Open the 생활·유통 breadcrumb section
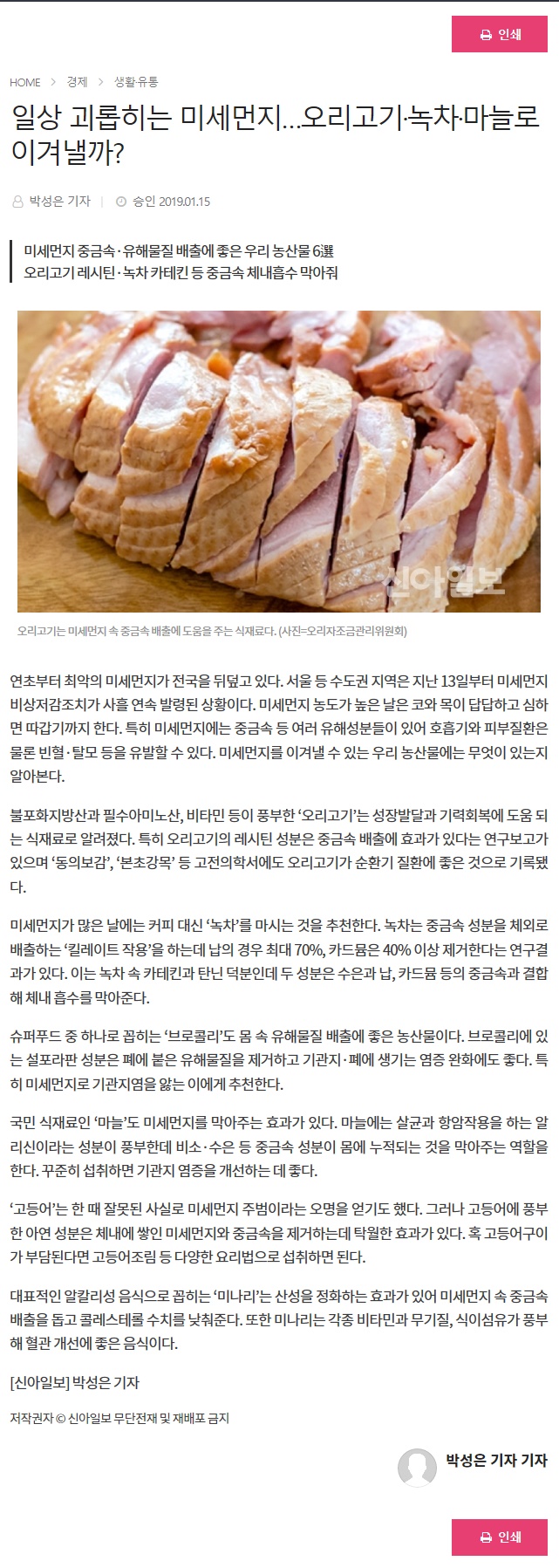559x1568 pixels. click(136, 82)
